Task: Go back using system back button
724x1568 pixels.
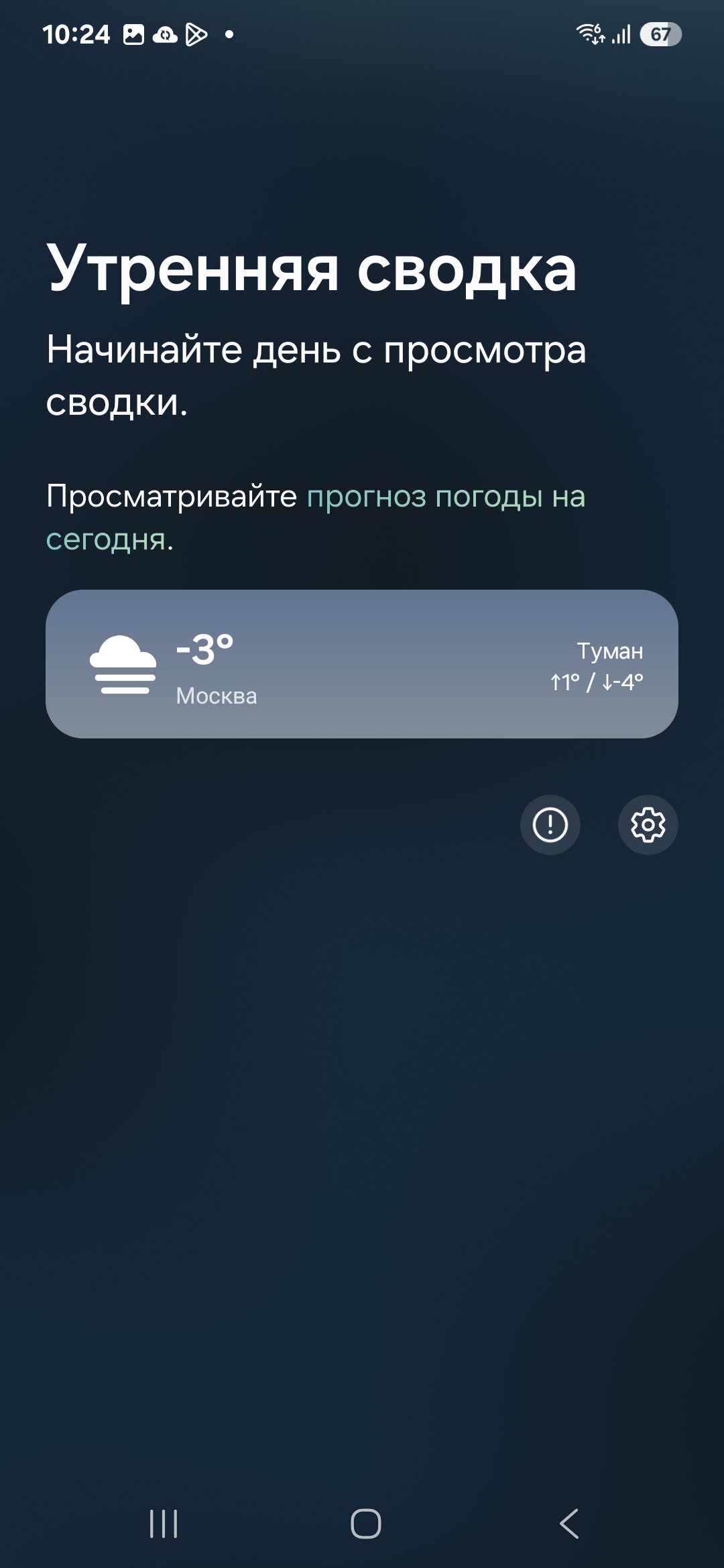Action: click(x=568, y=1523)
